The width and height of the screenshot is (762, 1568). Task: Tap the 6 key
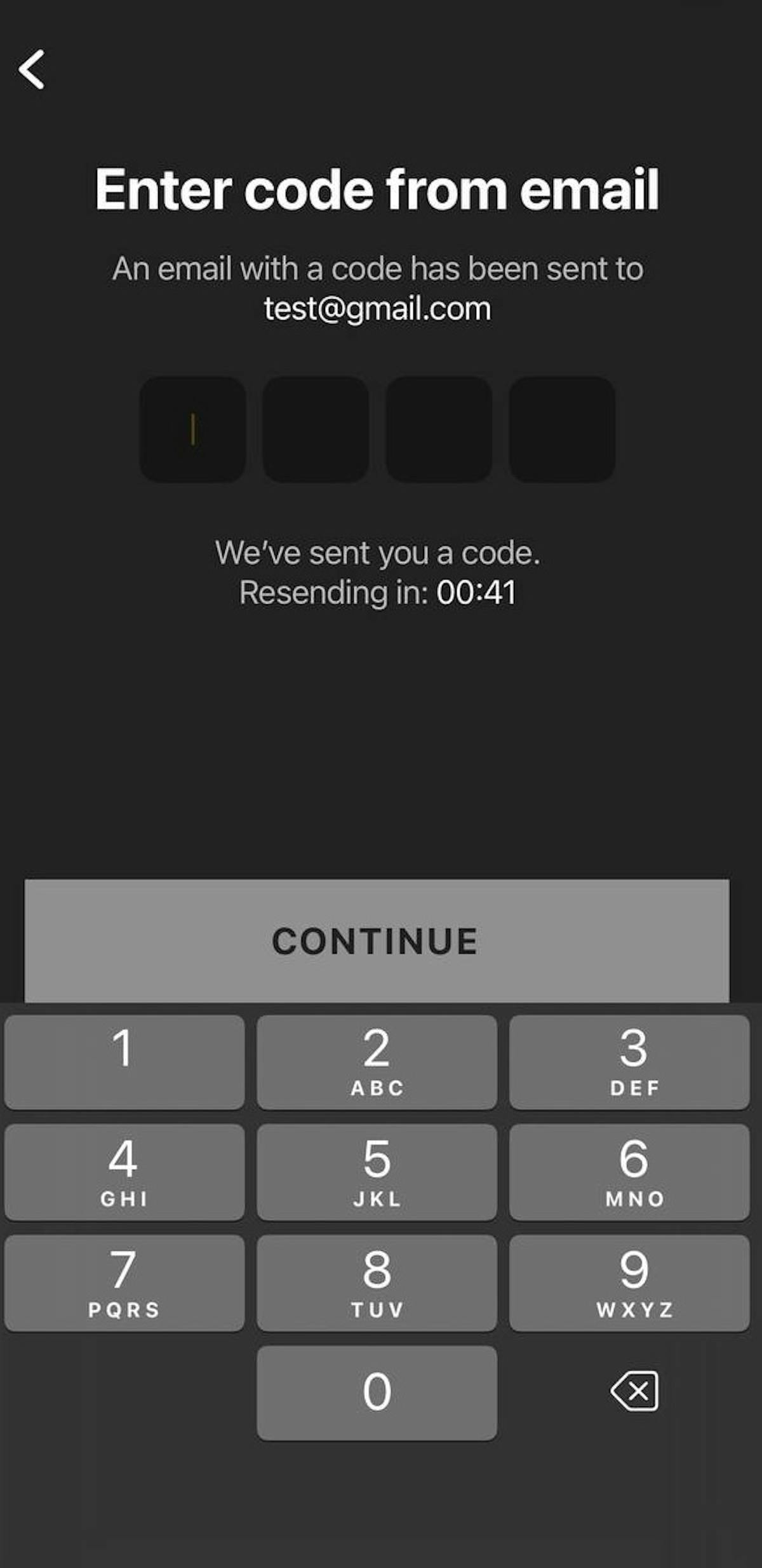629,1172
